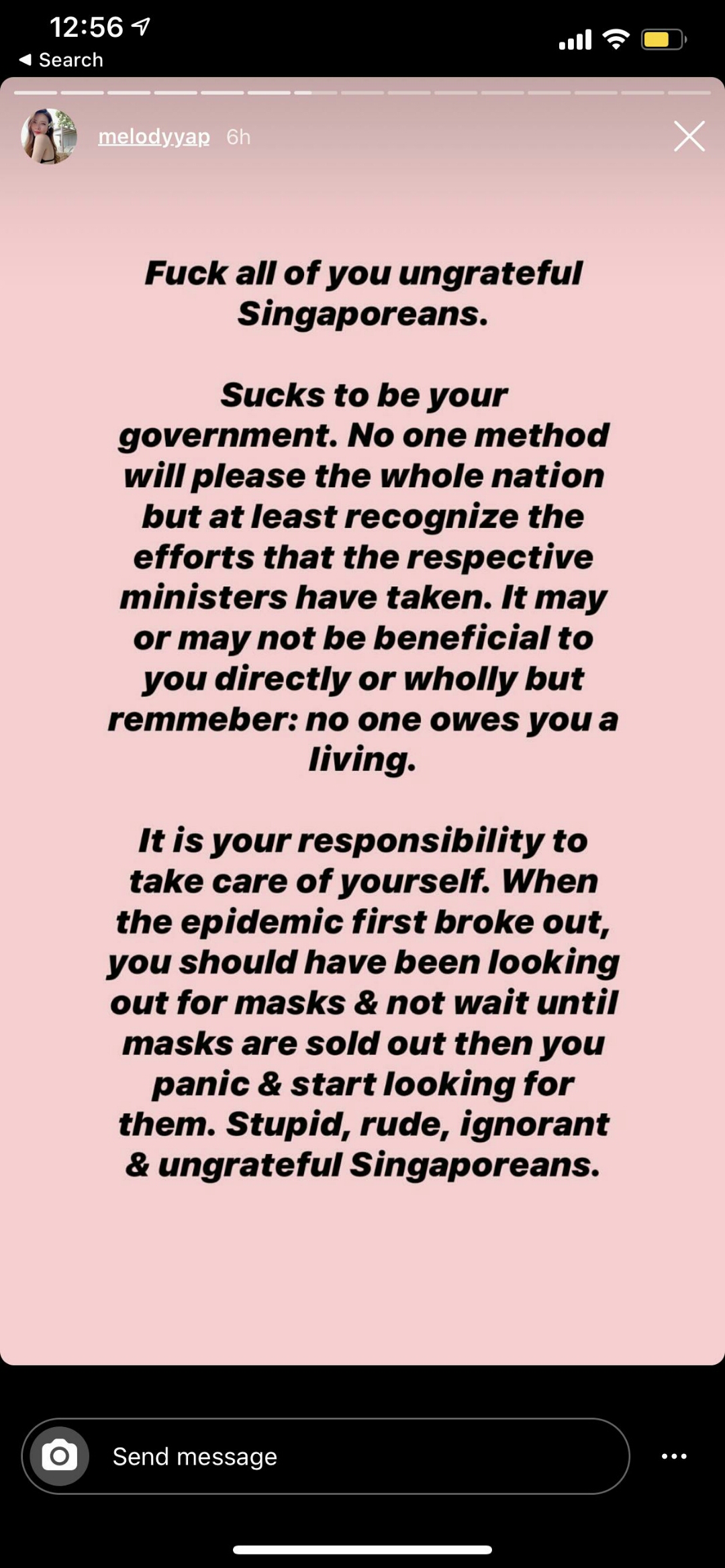Viewport: 725px width, 1568px height.
Task: Return to Search via the back arrow
Action: [x=60, y=60]
